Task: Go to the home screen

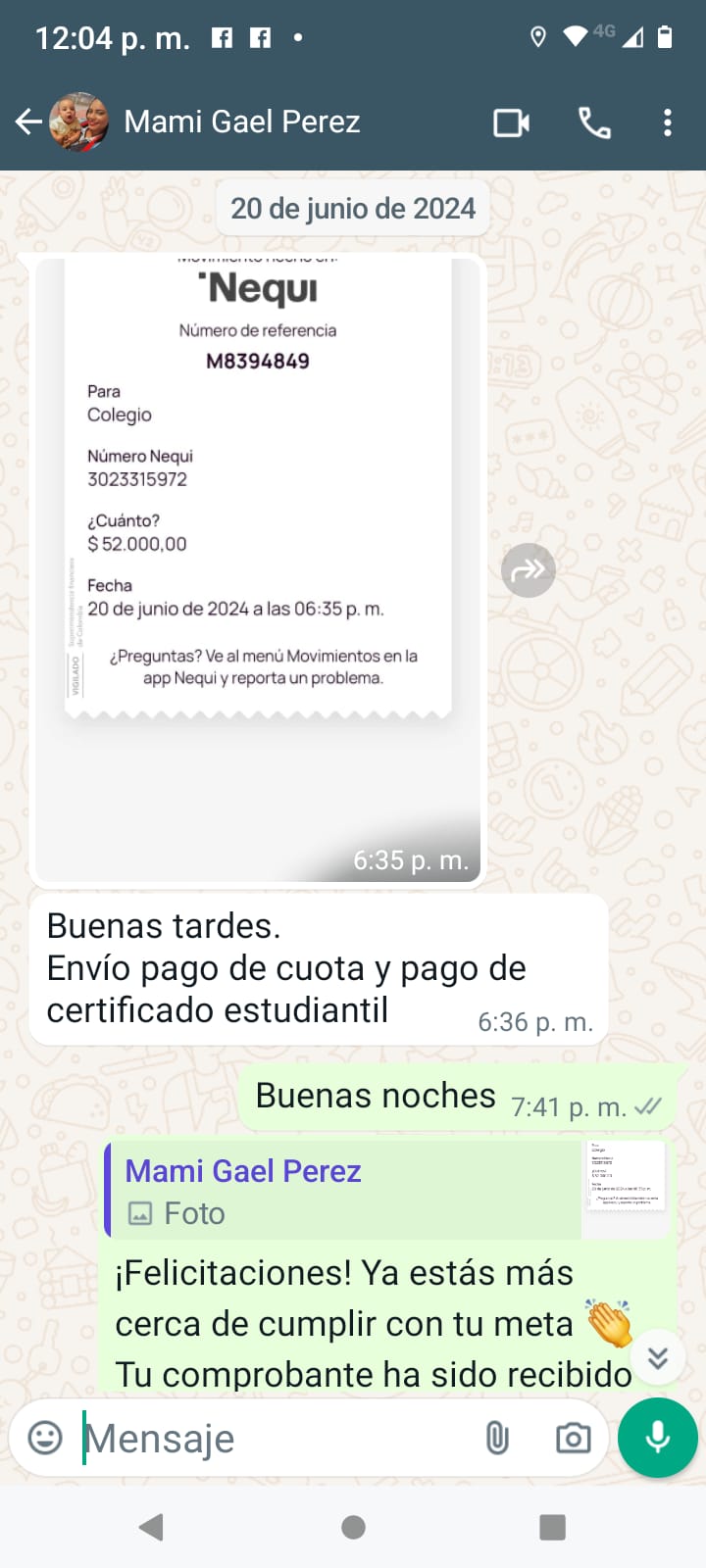Action: point(353,1527)
